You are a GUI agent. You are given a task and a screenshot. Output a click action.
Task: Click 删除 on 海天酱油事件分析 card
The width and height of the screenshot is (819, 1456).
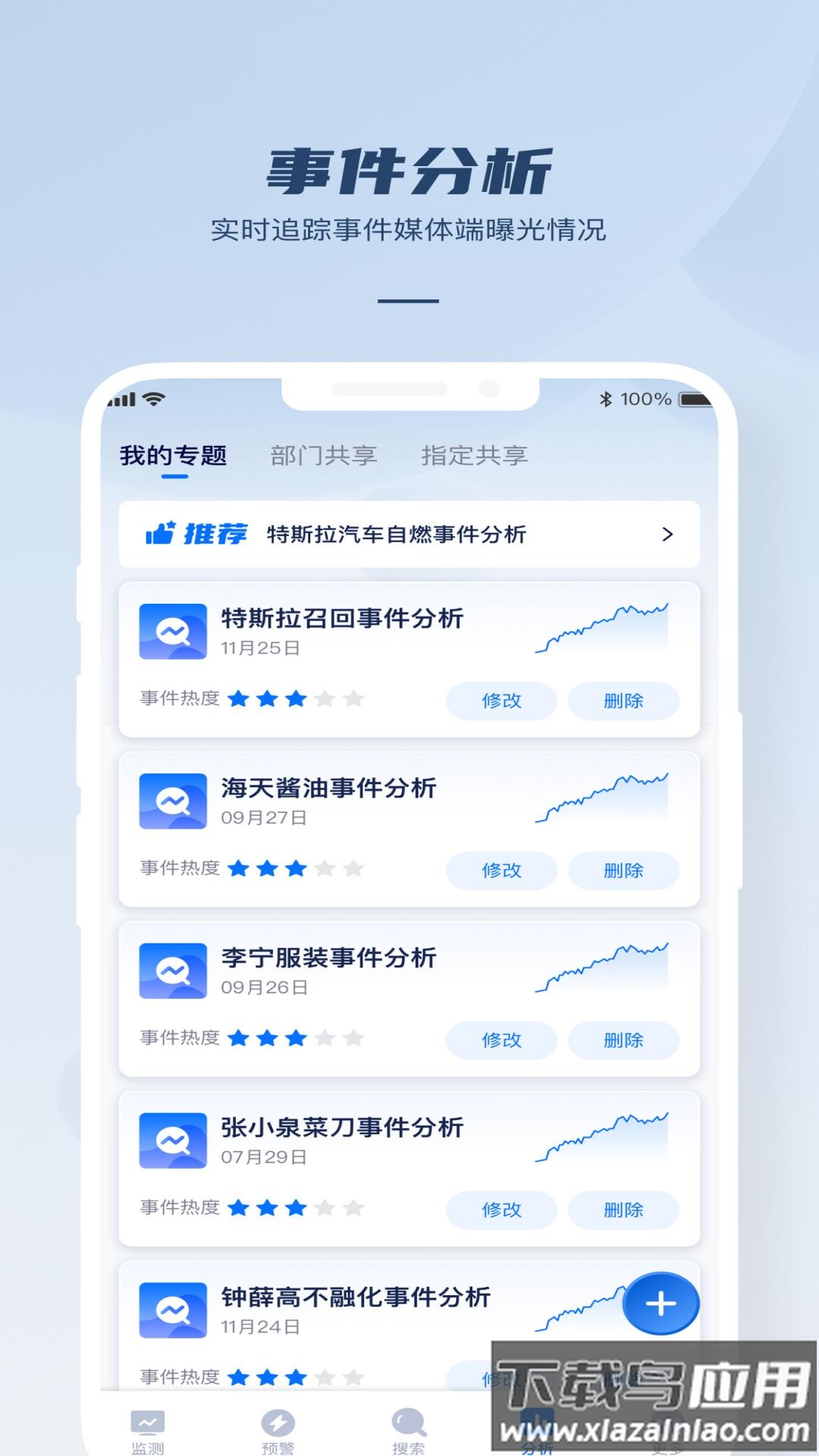[623, 871]
